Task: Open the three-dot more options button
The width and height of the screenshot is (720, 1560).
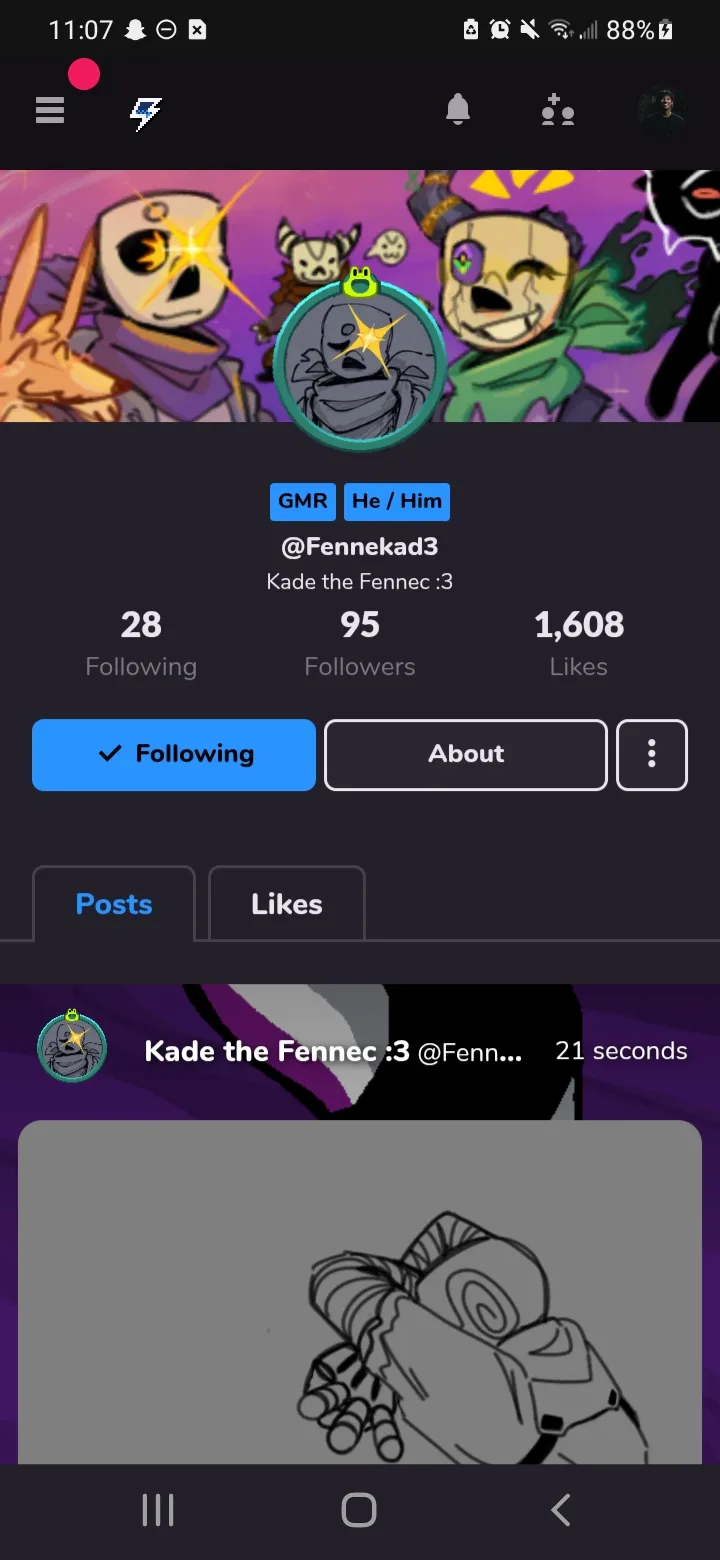Action: tap(652, 755)
